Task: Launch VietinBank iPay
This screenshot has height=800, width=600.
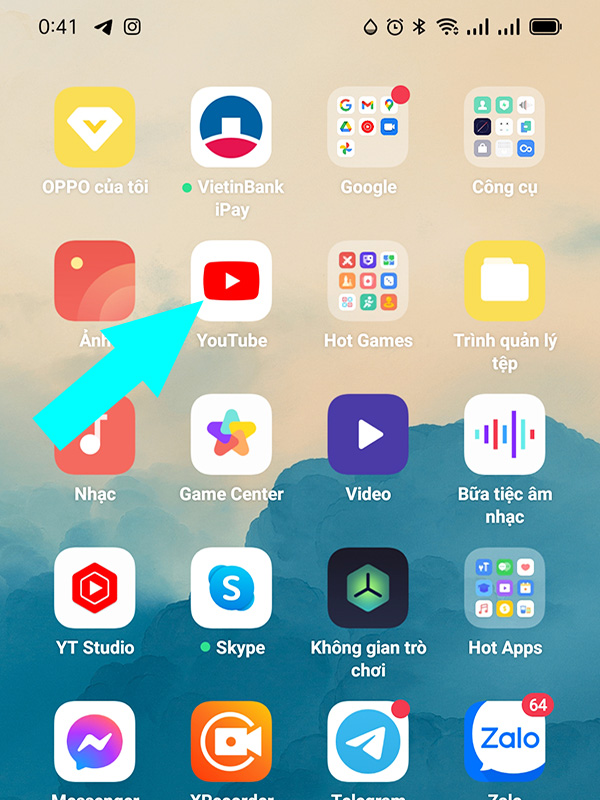Action: [231, 127]
